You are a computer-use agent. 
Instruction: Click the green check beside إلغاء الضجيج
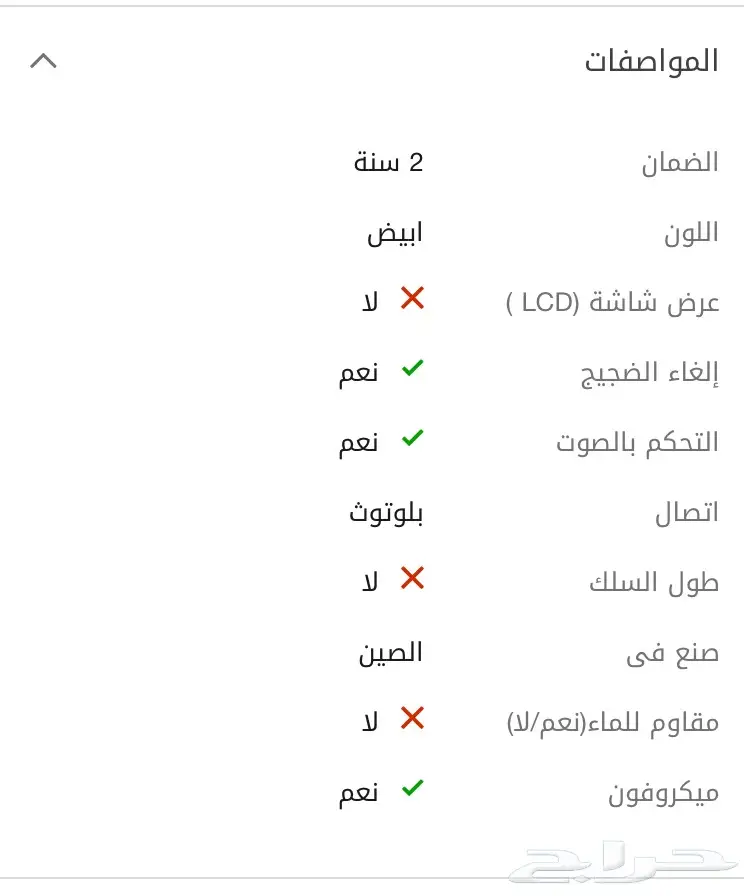click(410, 369)
